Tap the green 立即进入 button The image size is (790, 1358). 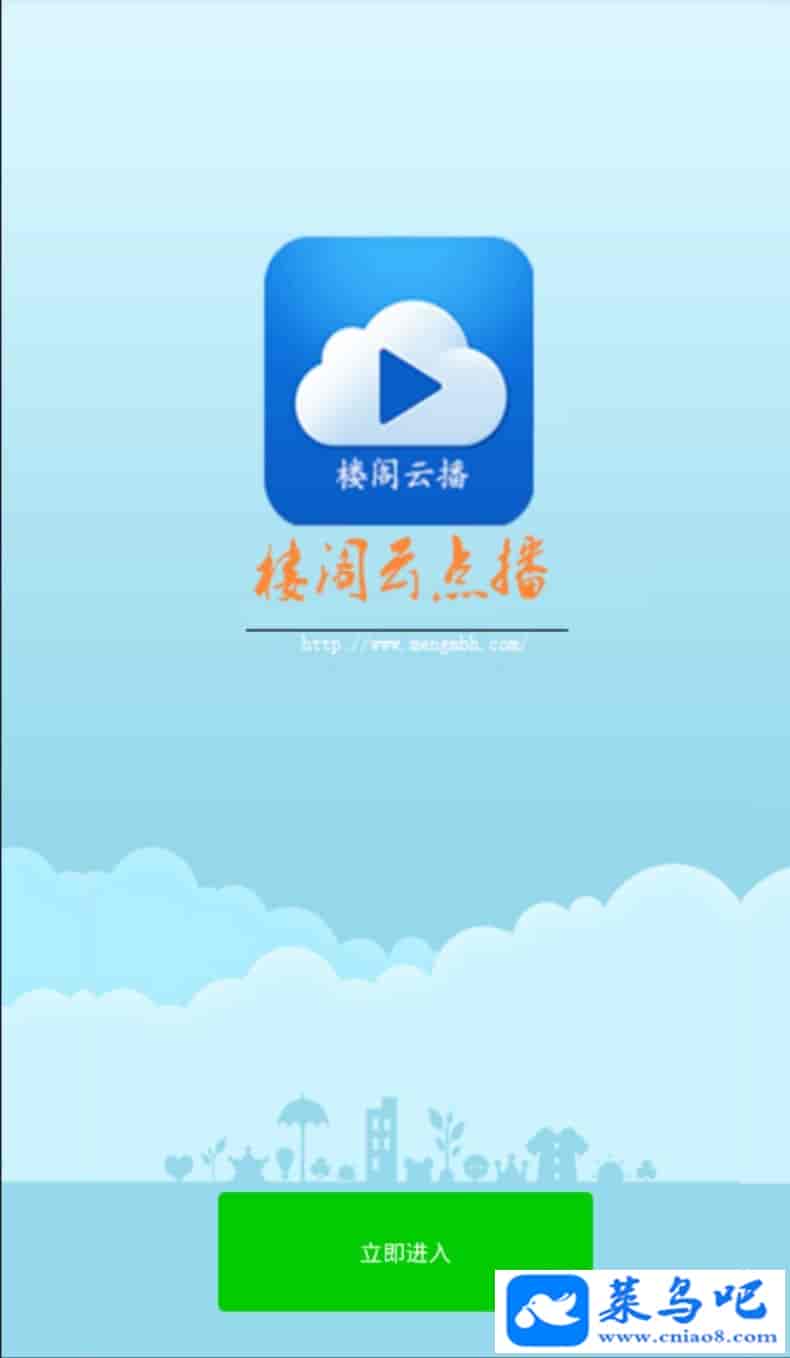(405, 1250)
